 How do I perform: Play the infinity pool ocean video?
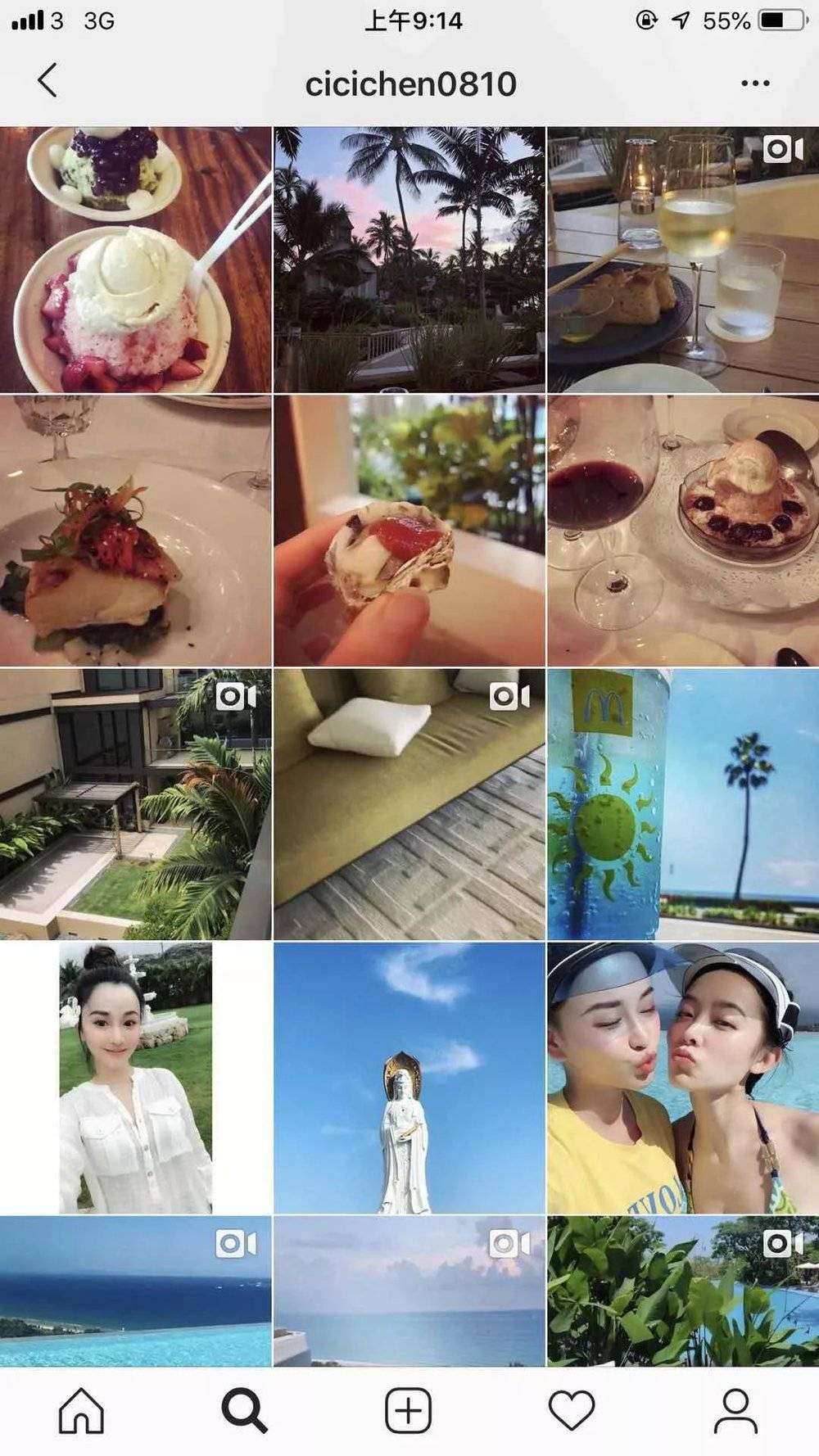pos(135,1291)
